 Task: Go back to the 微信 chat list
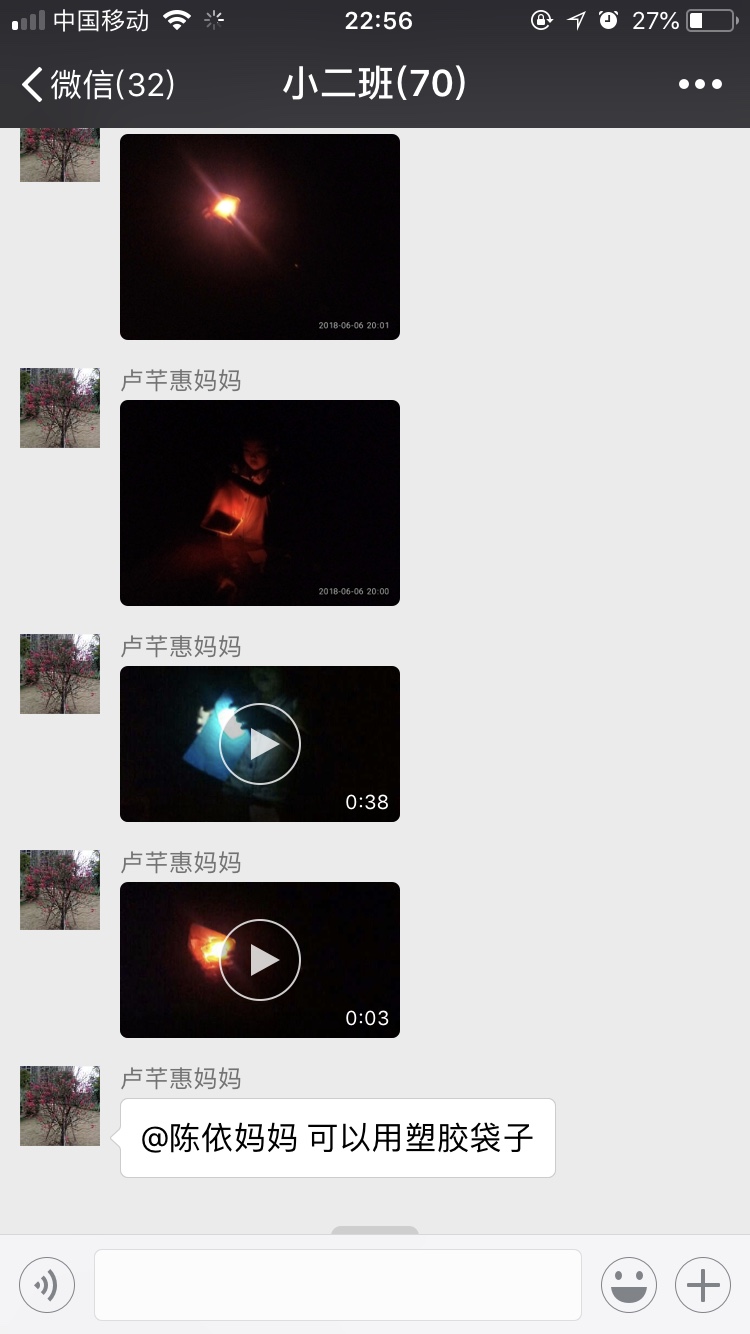[x=98, y=85]
